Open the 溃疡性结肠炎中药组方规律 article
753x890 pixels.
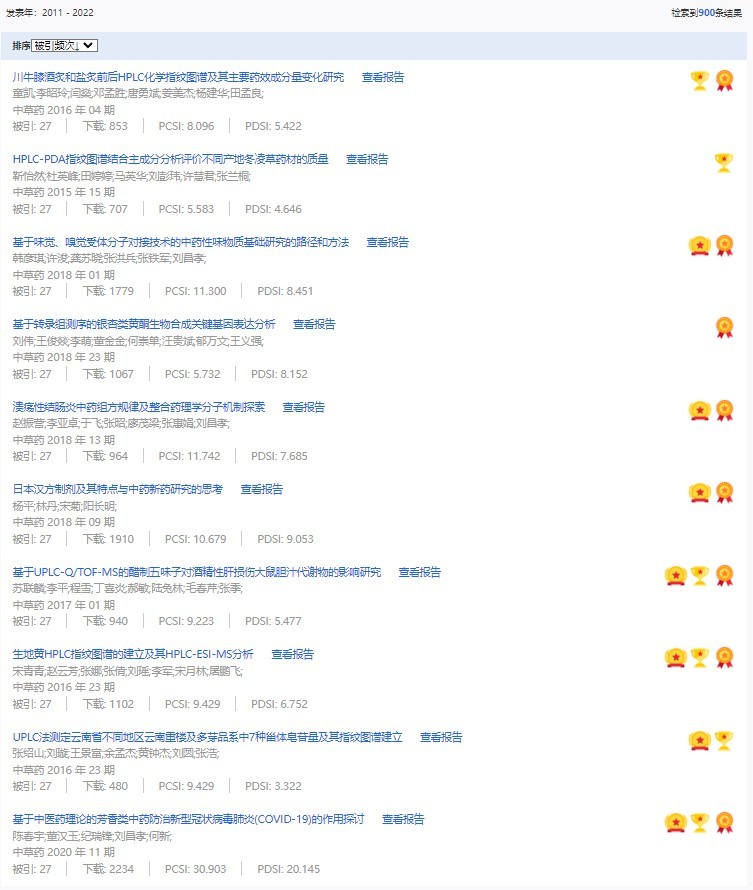pos(138,407)
